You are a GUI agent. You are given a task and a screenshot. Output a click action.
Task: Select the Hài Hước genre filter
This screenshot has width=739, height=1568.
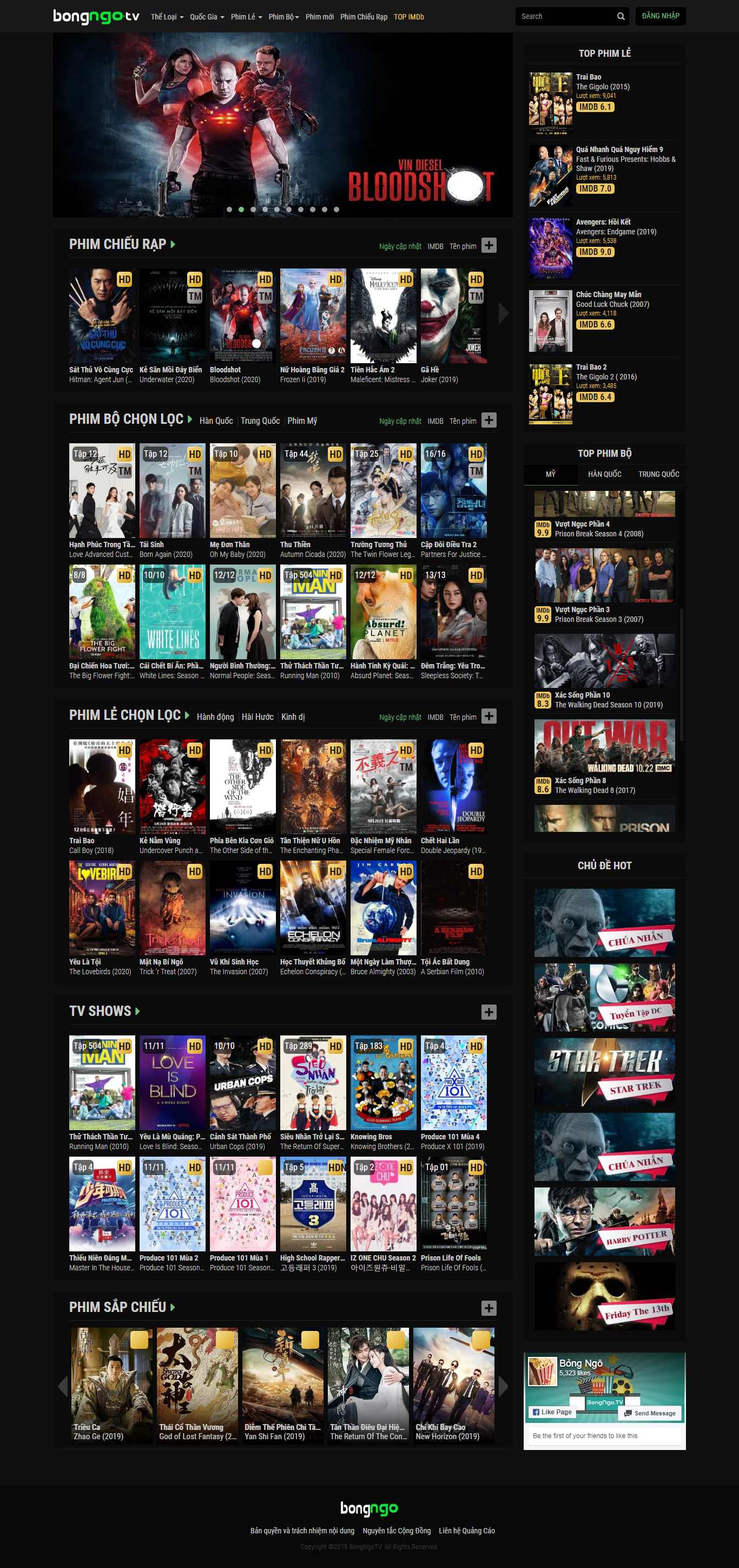click(258, 717)
